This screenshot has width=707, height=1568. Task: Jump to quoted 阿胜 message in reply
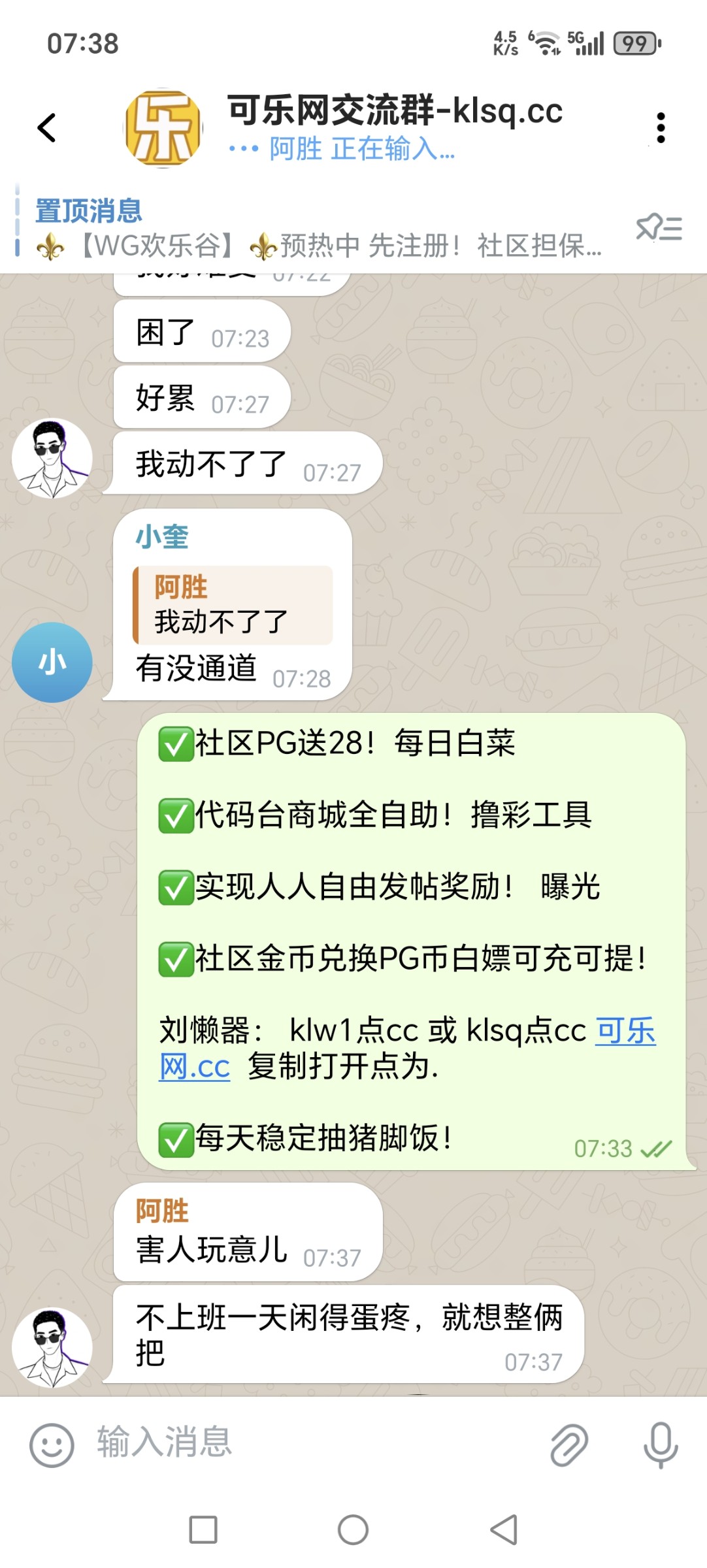[233, 606]
